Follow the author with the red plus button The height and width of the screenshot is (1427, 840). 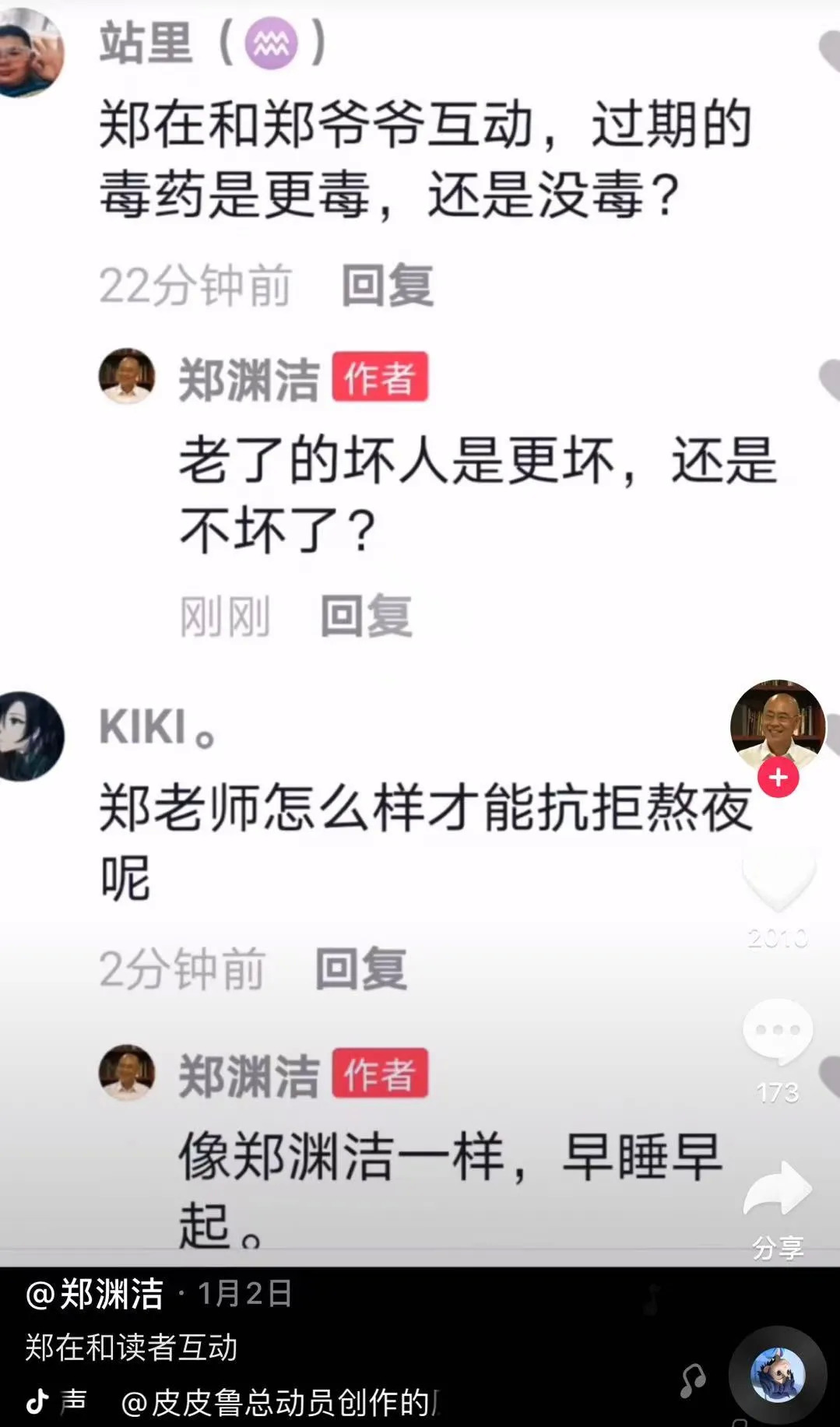tap(778, 778)
